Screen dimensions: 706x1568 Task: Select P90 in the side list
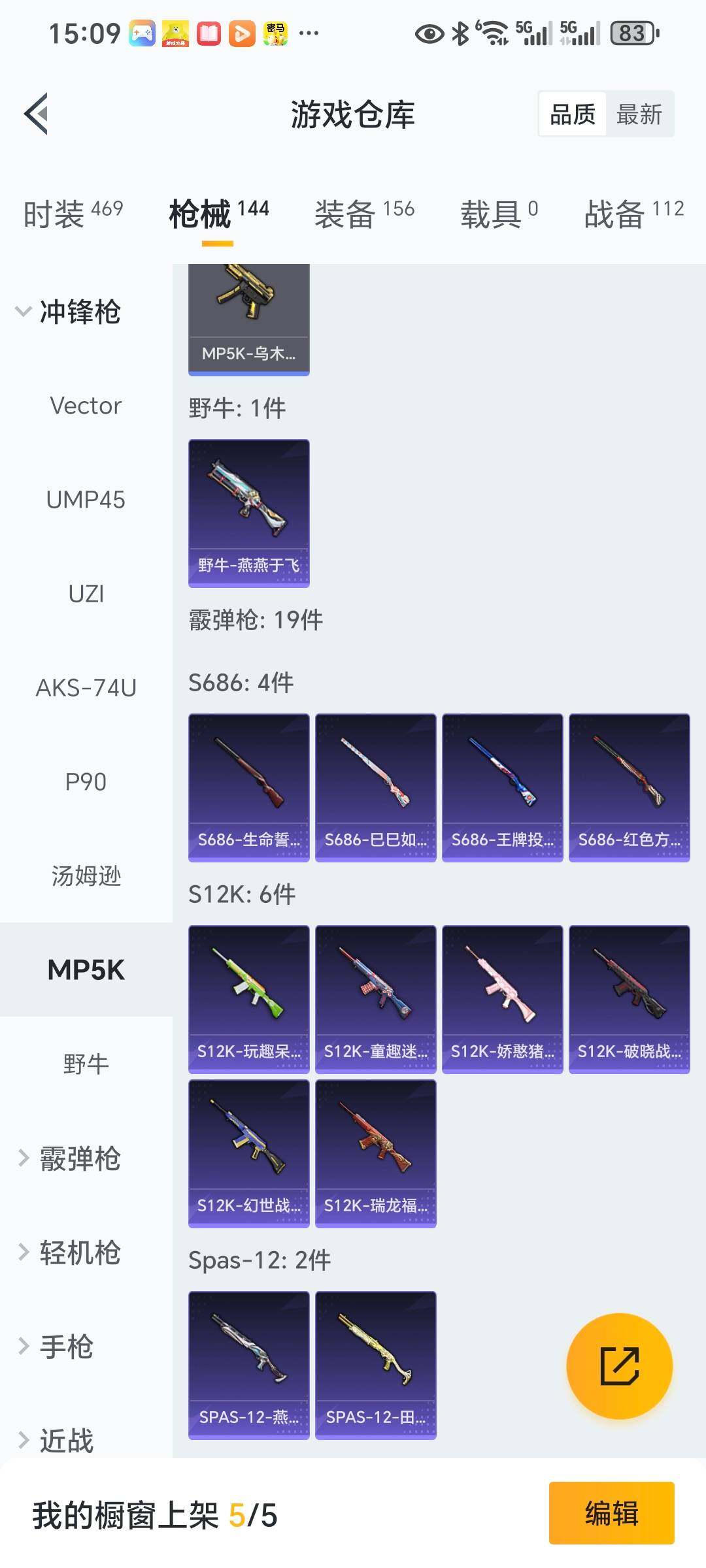(86, 782)
